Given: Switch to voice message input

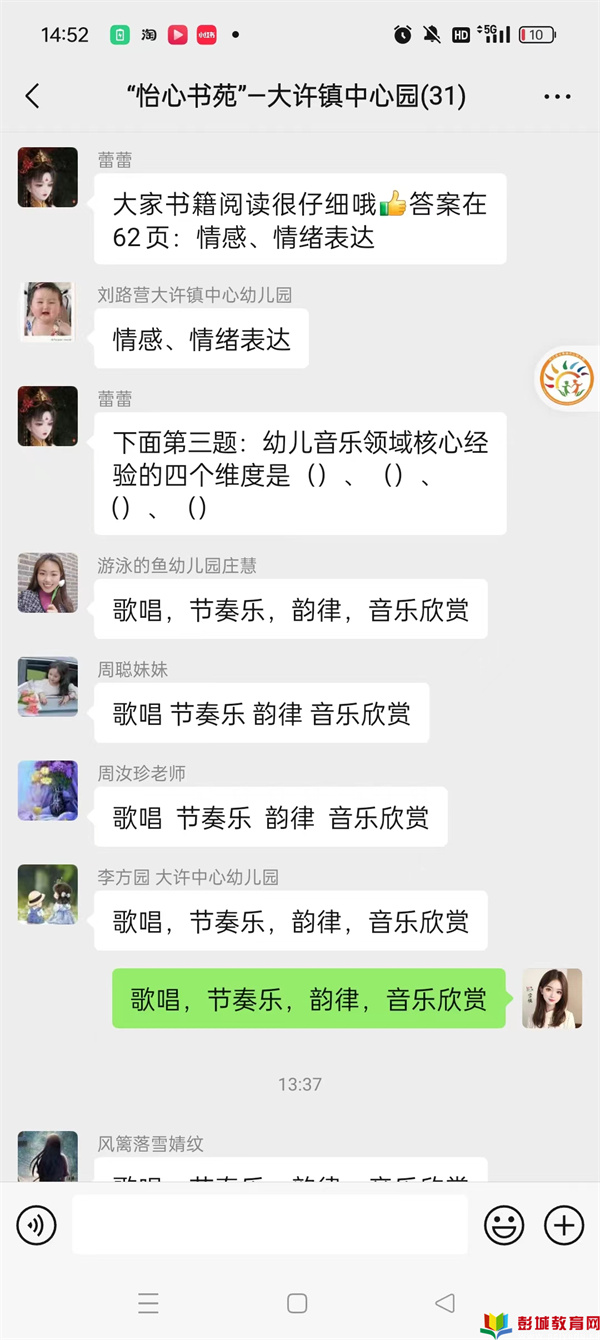Looking at the screenshot, I should pyautogui.click(x=37, y=1224).
